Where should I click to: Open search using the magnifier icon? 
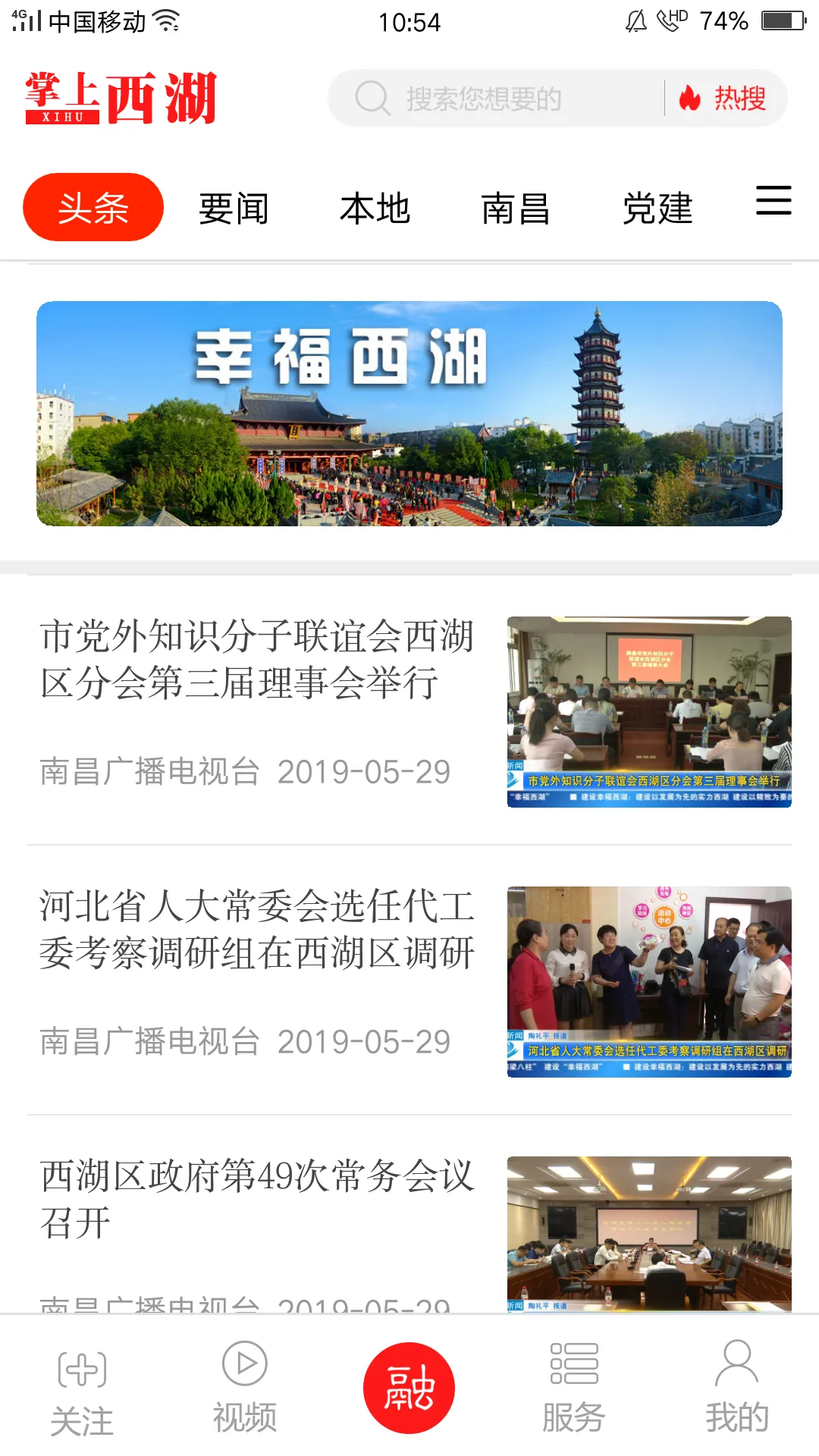click(x=371, y=98)
